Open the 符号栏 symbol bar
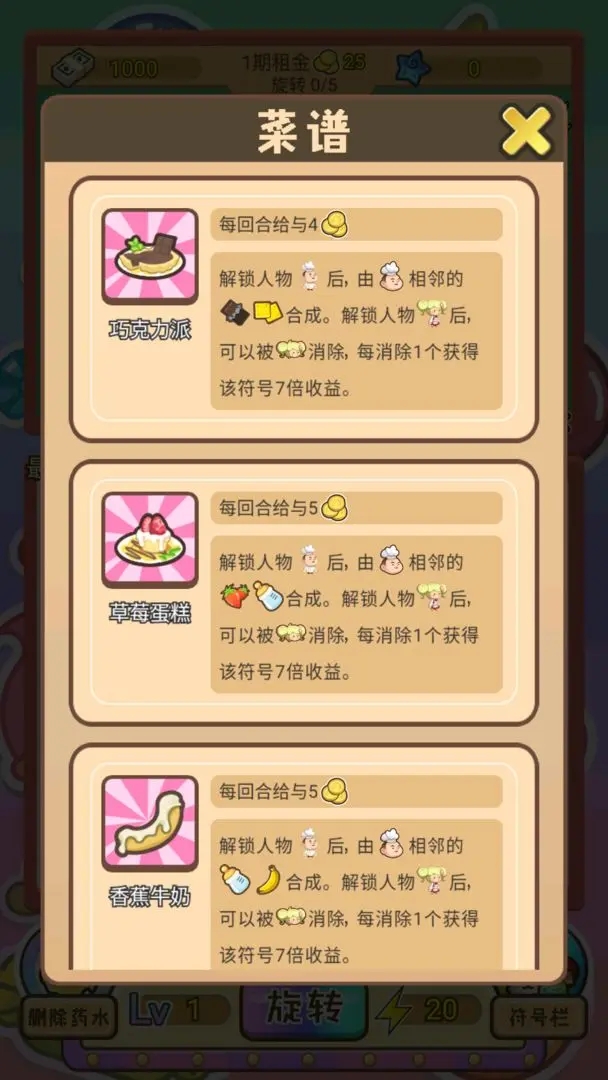 [x=538, y=1017]
